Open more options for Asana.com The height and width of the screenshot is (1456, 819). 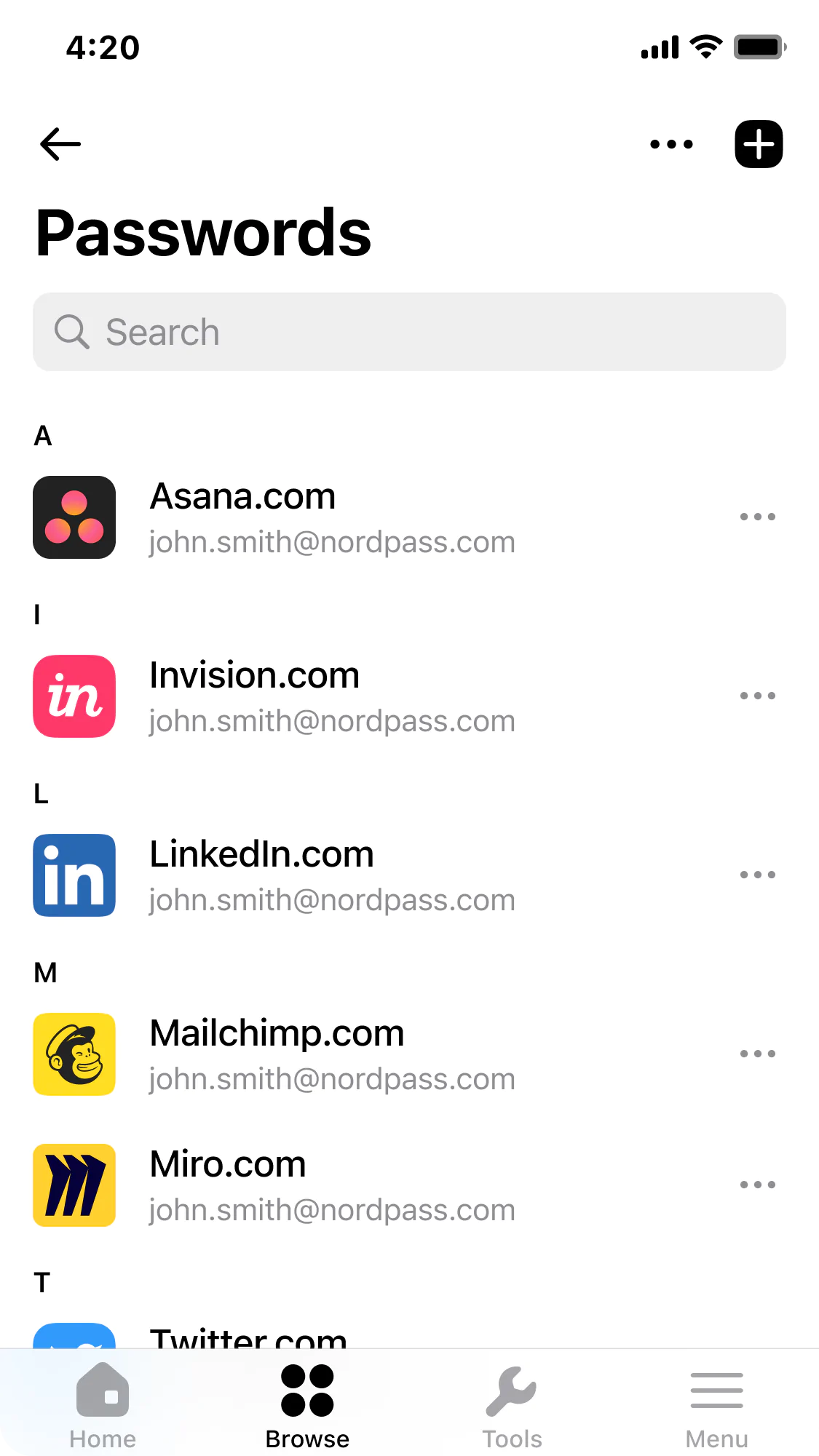pyautogui.click(x=757, y=517)
